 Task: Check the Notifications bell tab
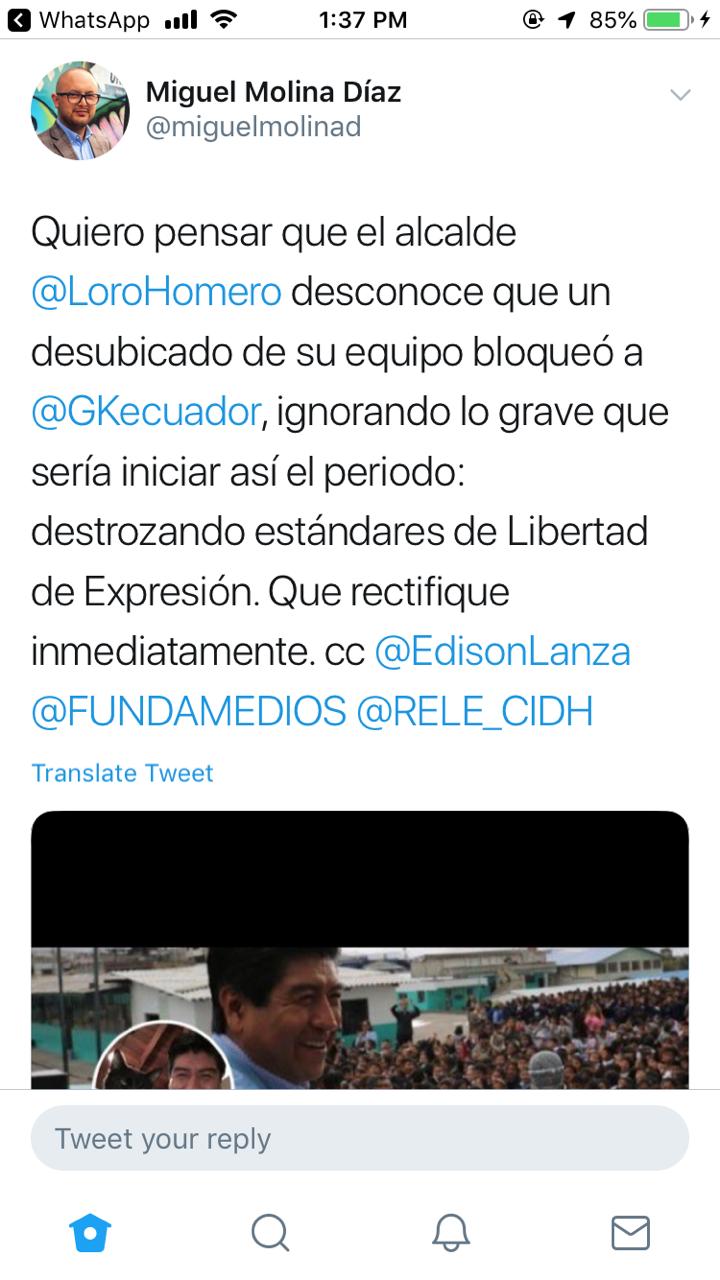[451, 1233]
